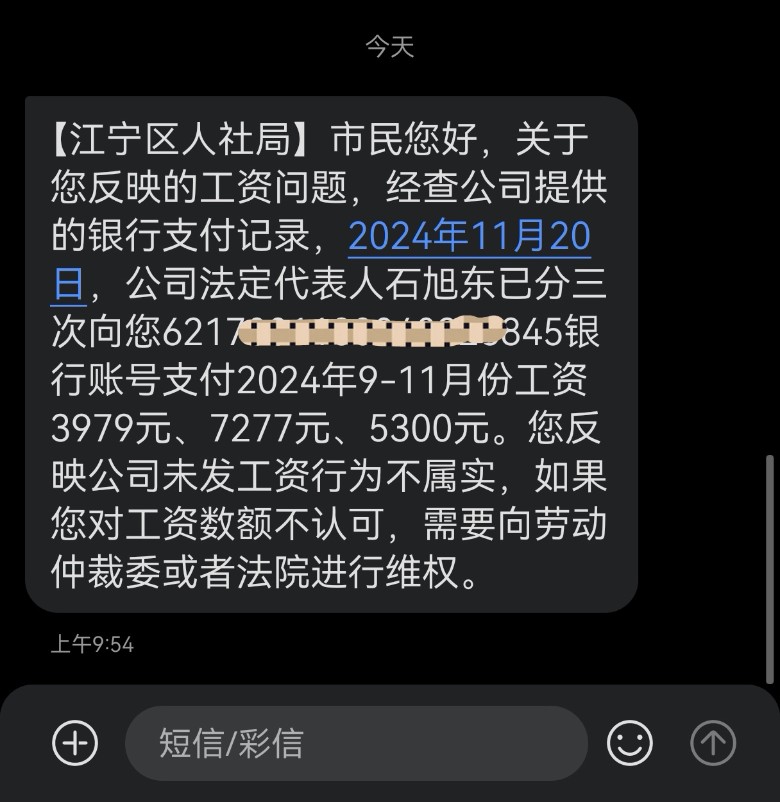This screenshot has width=780, height=802.
Task: Send the message with the arrow button
Action: (x=713, y=743)
